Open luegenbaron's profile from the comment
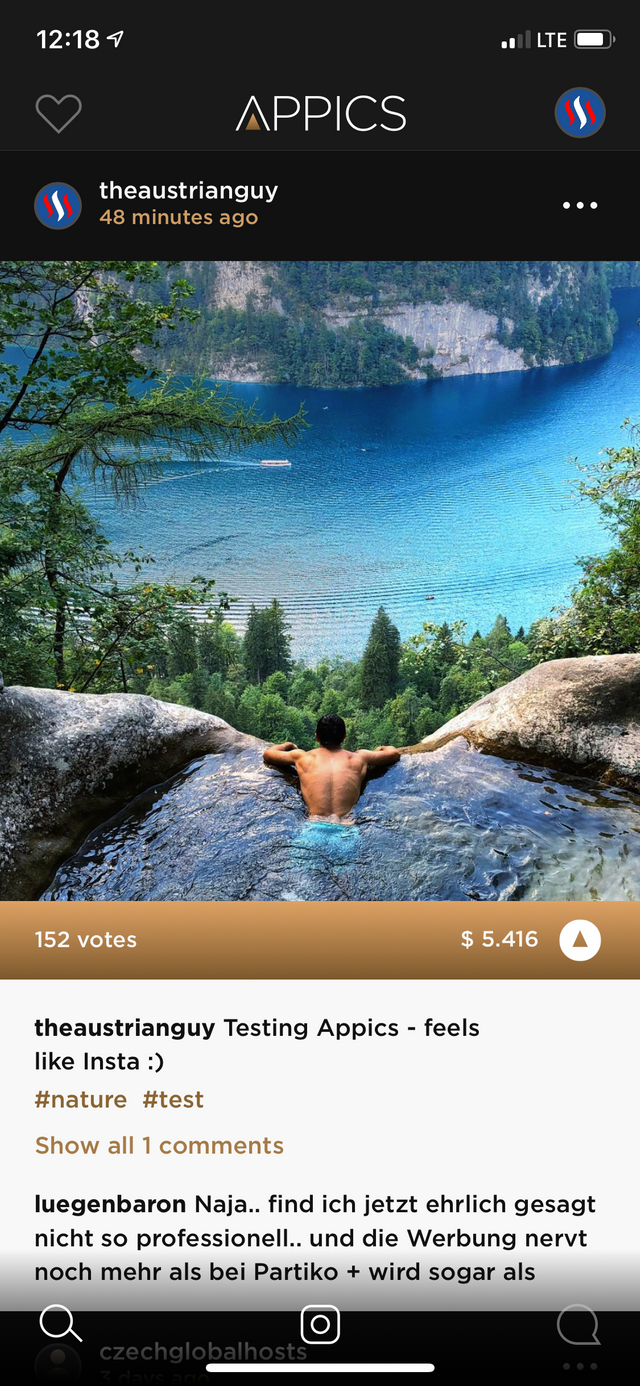This screenshot has height=1386, width=640. [x=110, y=1204]
